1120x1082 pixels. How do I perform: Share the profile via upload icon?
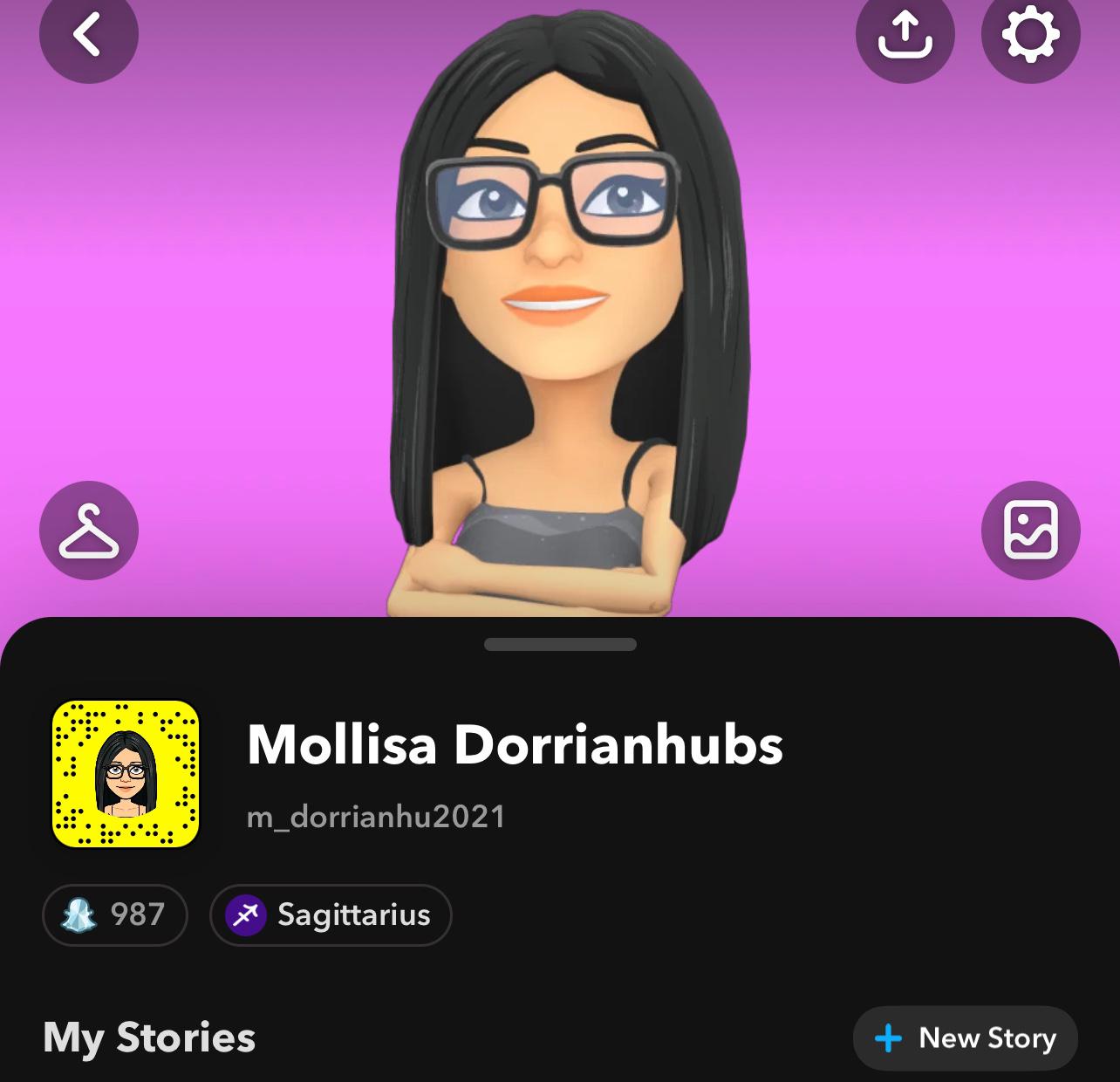click(905, 34)
